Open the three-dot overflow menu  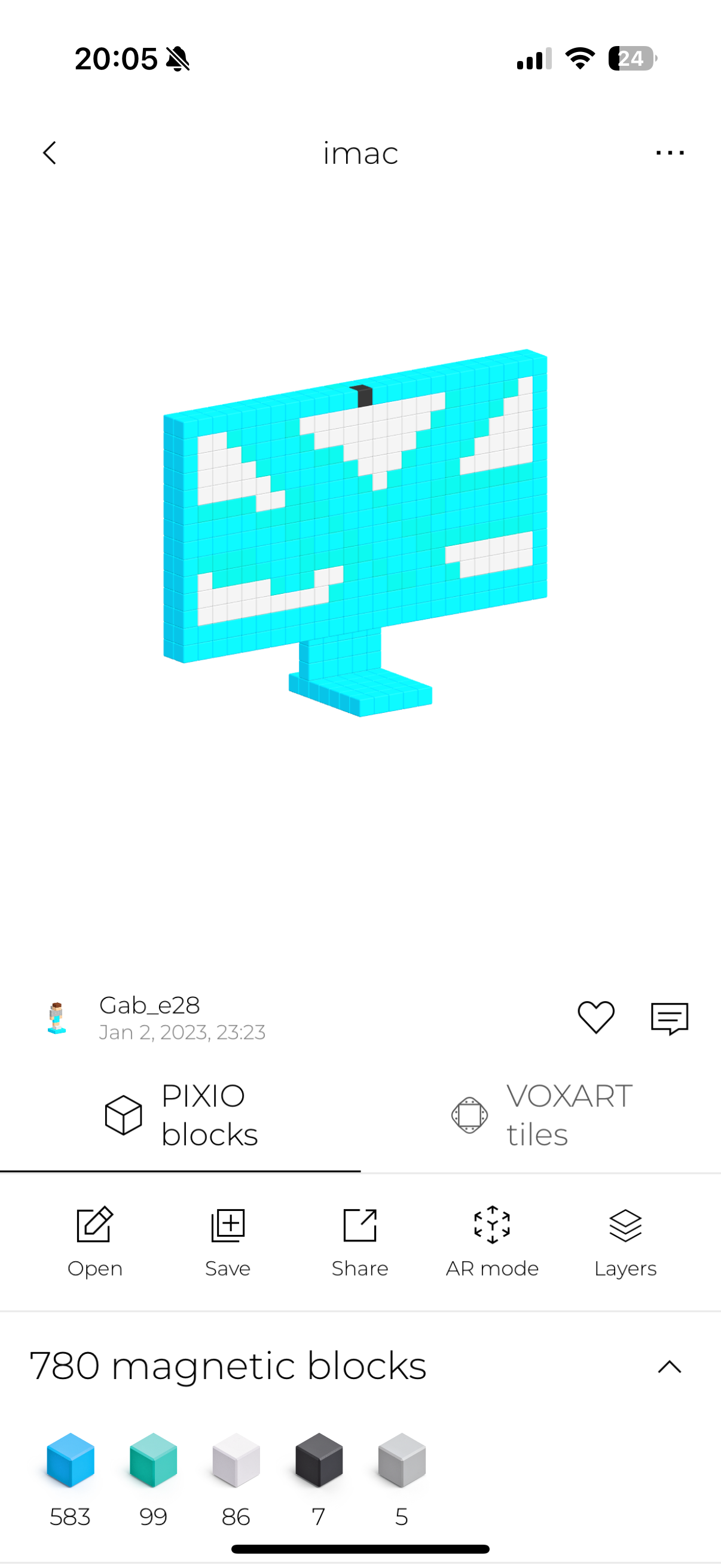tap(669, 152)
